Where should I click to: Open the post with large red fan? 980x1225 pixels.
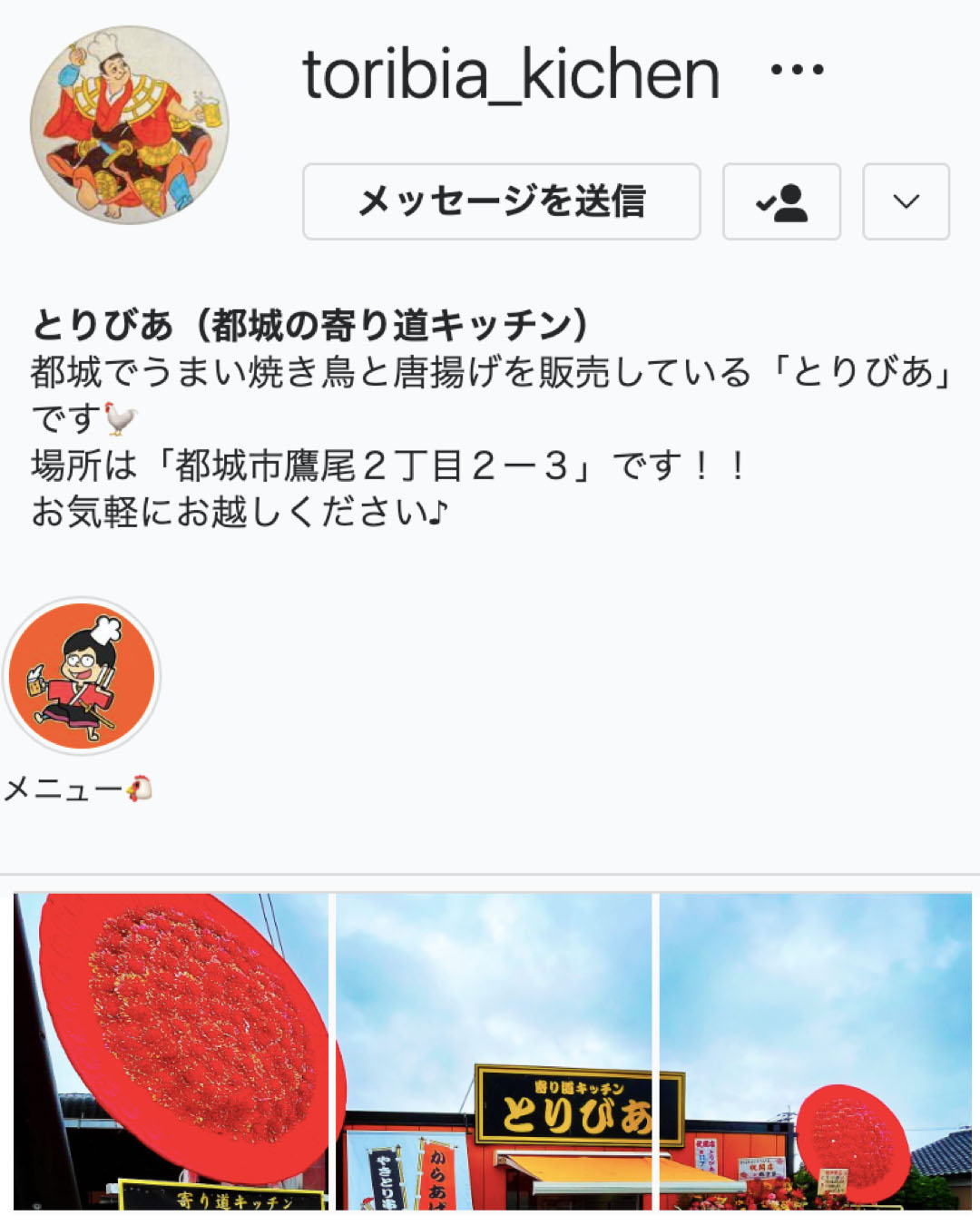(x=171, y=1051)
